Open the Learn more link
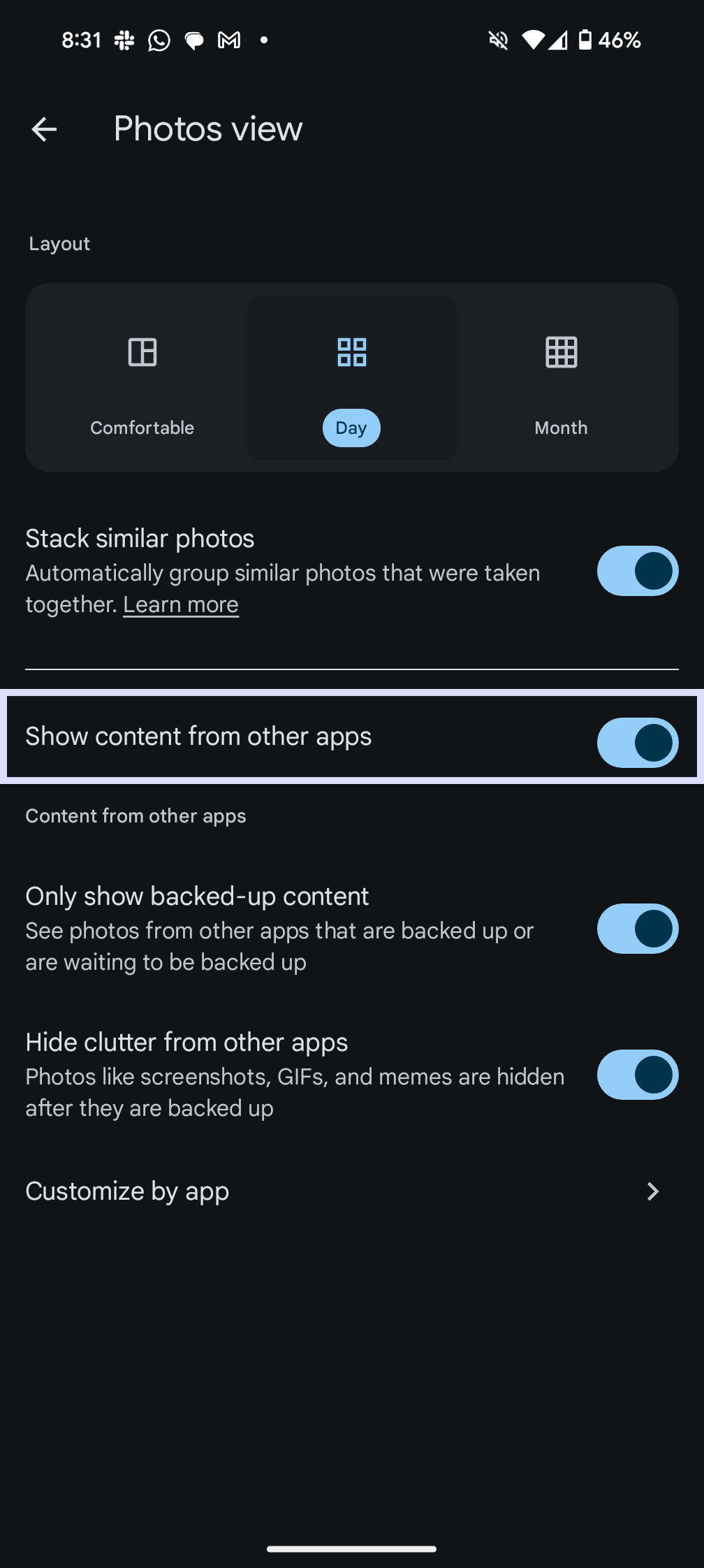704x1568 pixels. [x=181, y=604]
